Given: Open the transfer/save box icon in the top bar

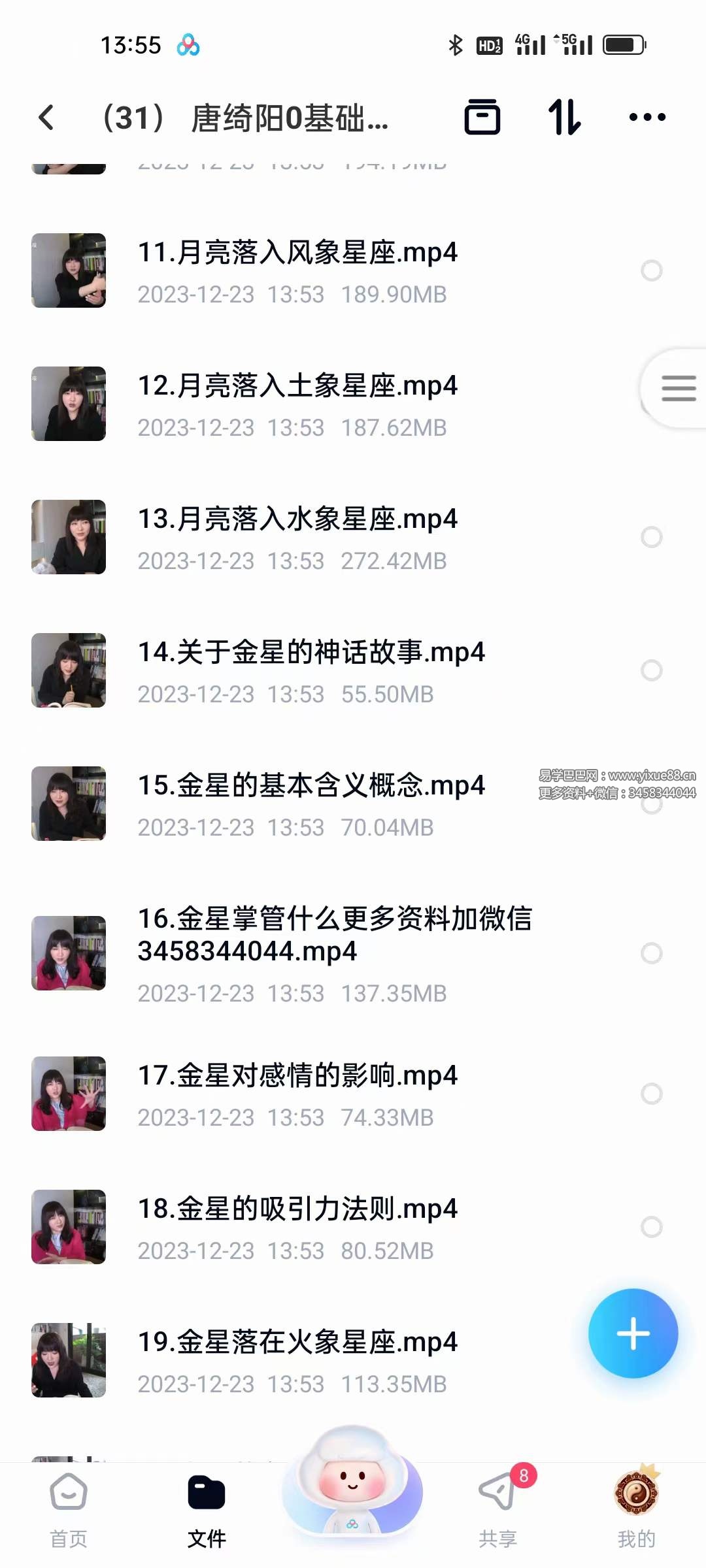Looking at the screenshot, I should pos(484,118).
